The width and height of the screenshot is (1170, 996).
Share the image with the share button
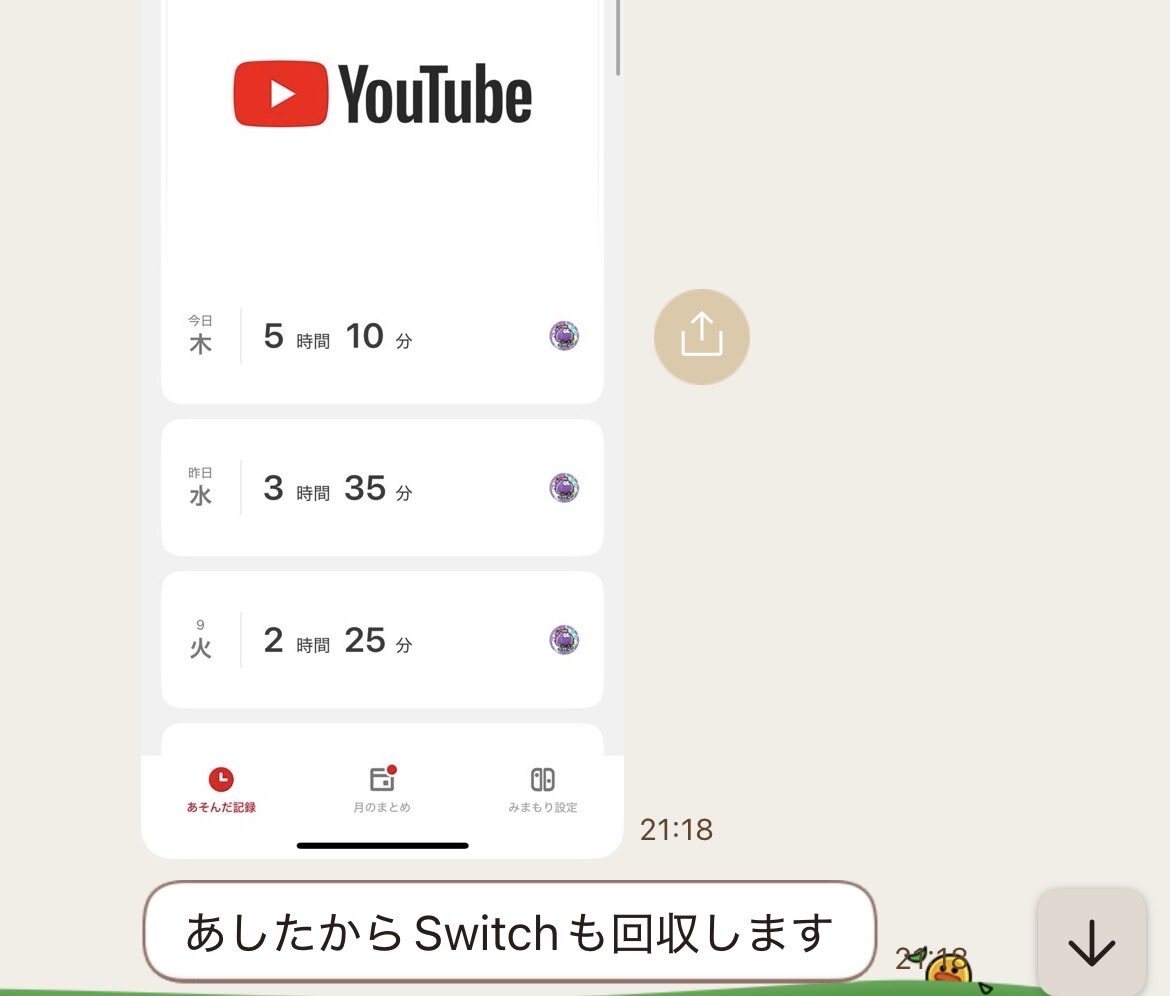(x=701, y=336)
